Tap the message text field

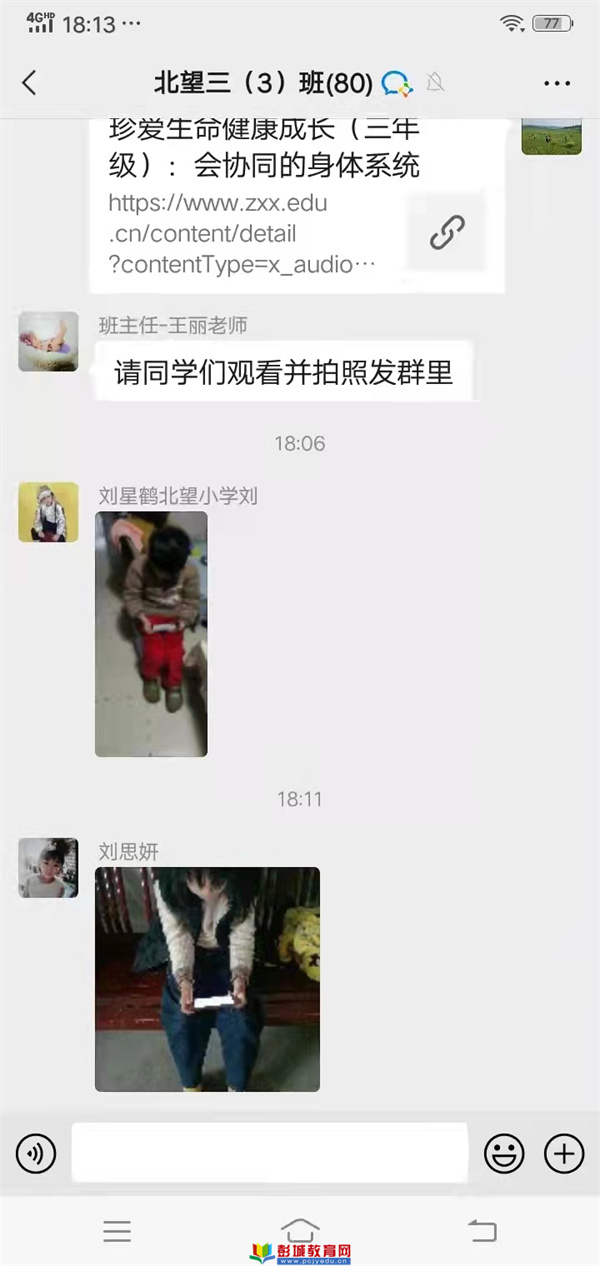click(270, 1153)
